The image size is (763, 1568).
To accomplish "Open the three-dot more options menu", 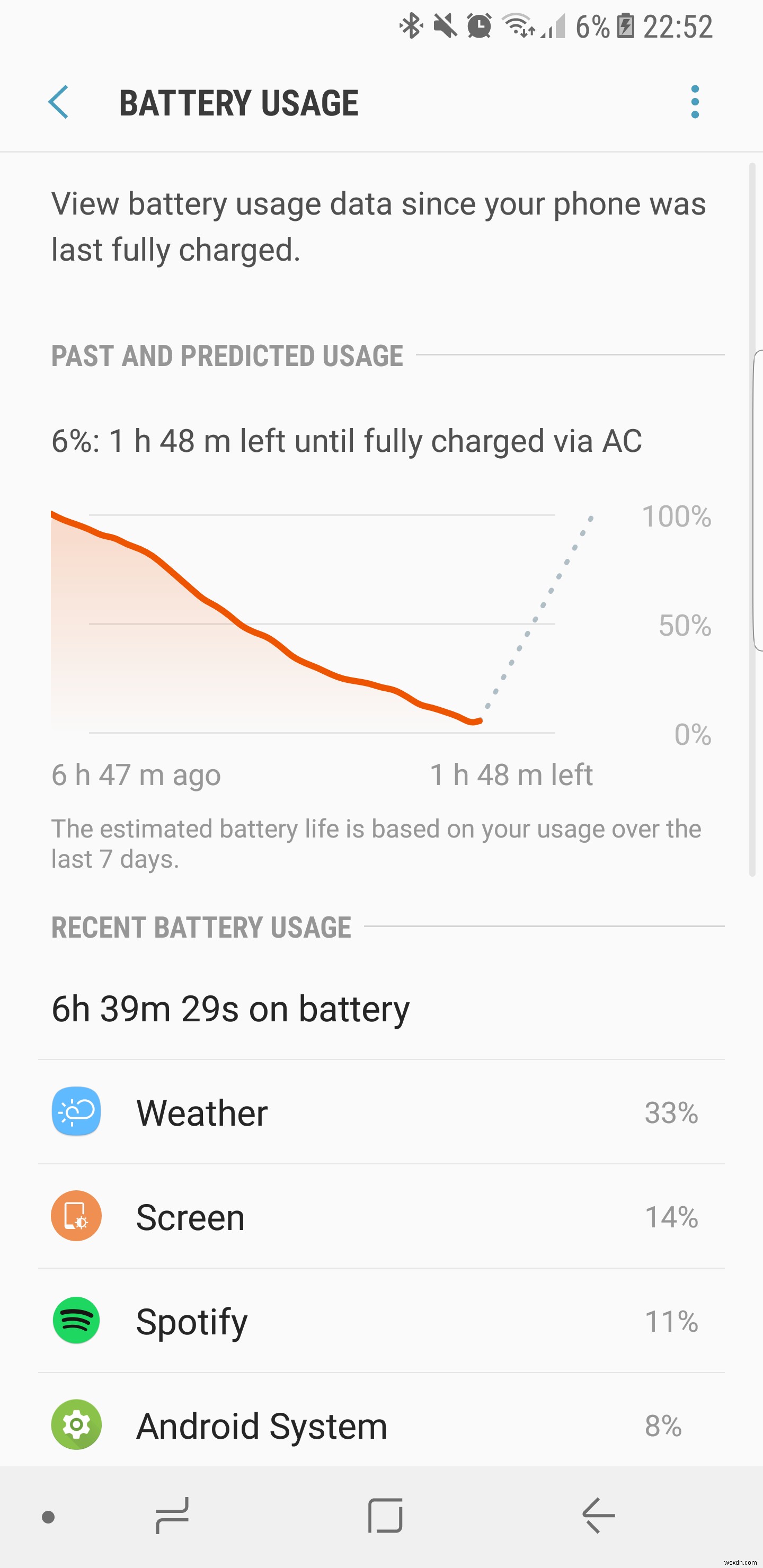I will (x=695, y=102).
